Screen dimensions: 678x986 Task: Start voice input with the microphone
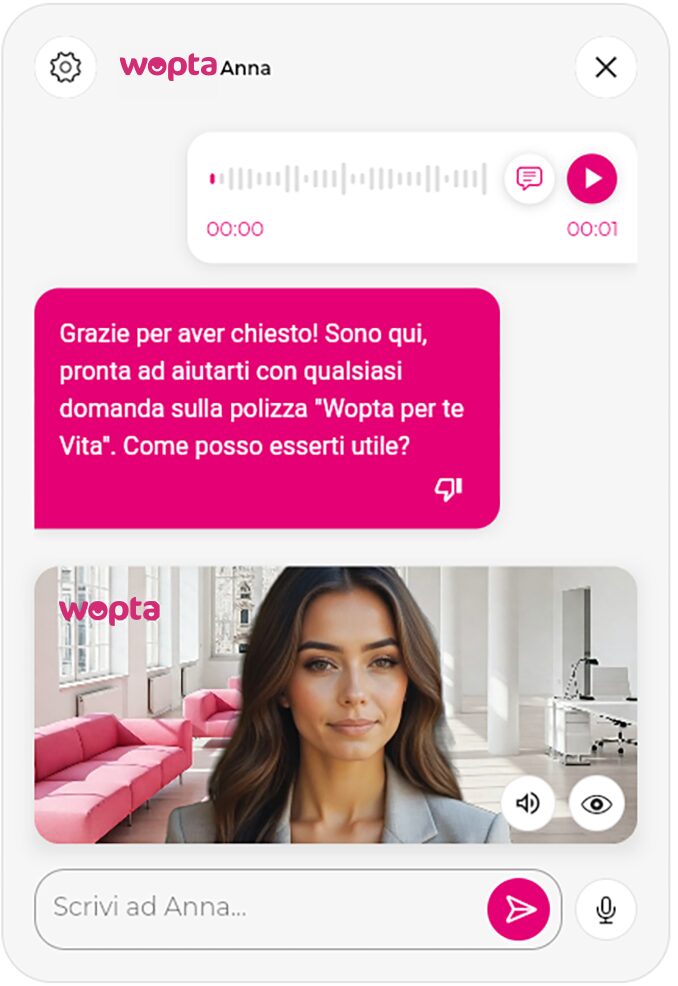pyautogui.click(x=605, y=909)
